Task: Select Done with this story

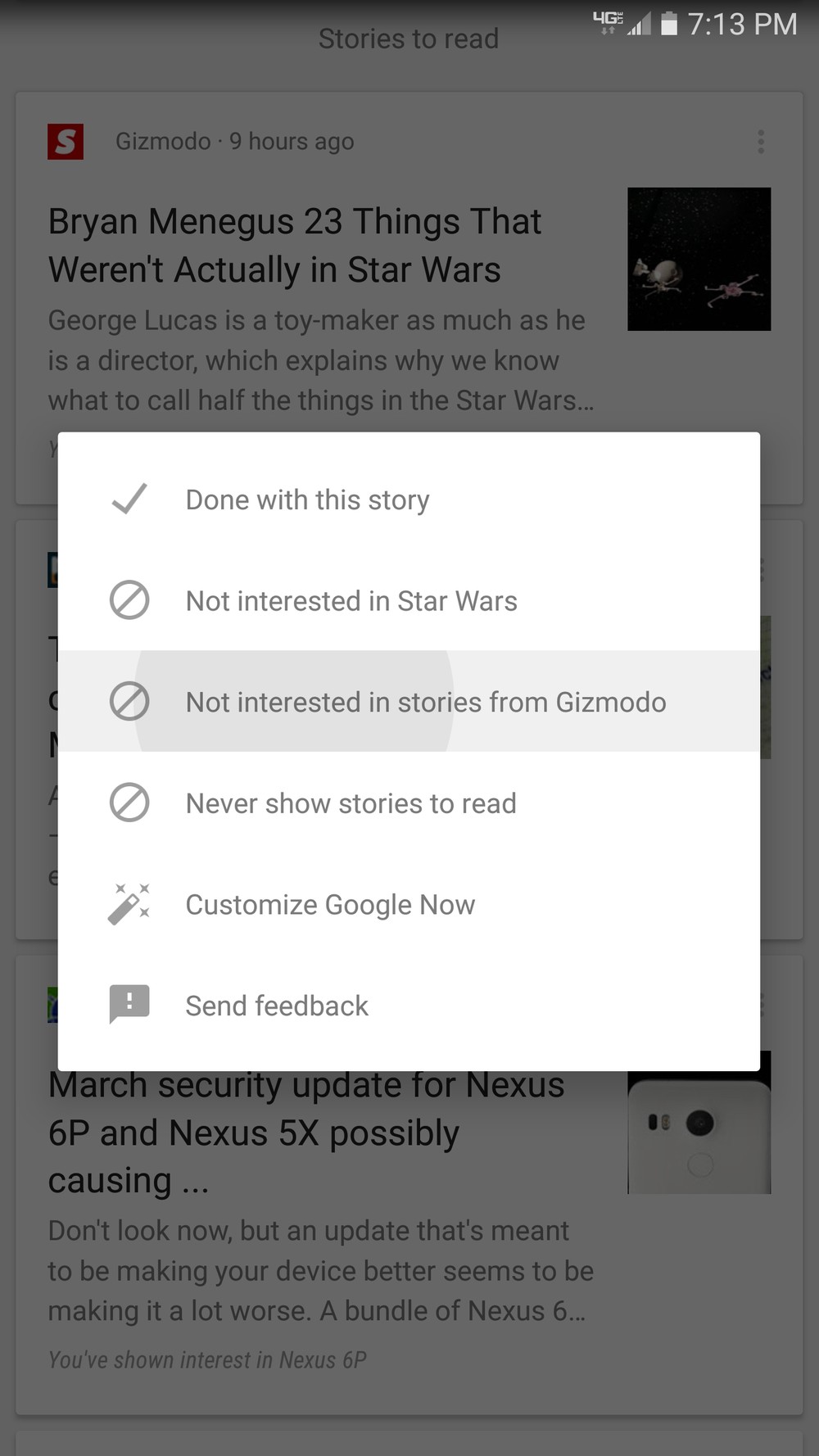Action: click(409, 500)
